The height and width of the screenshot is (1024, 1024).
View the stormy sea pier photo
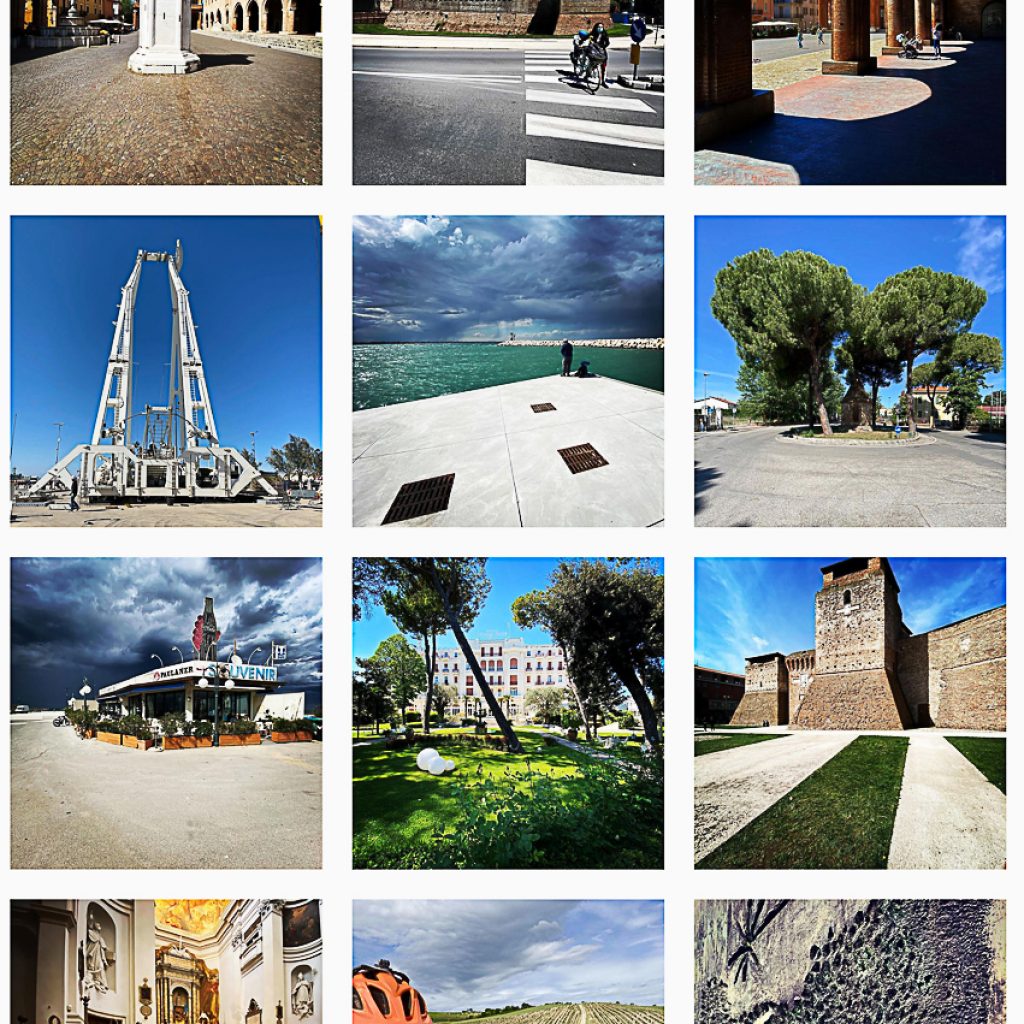tap(508, 371)
